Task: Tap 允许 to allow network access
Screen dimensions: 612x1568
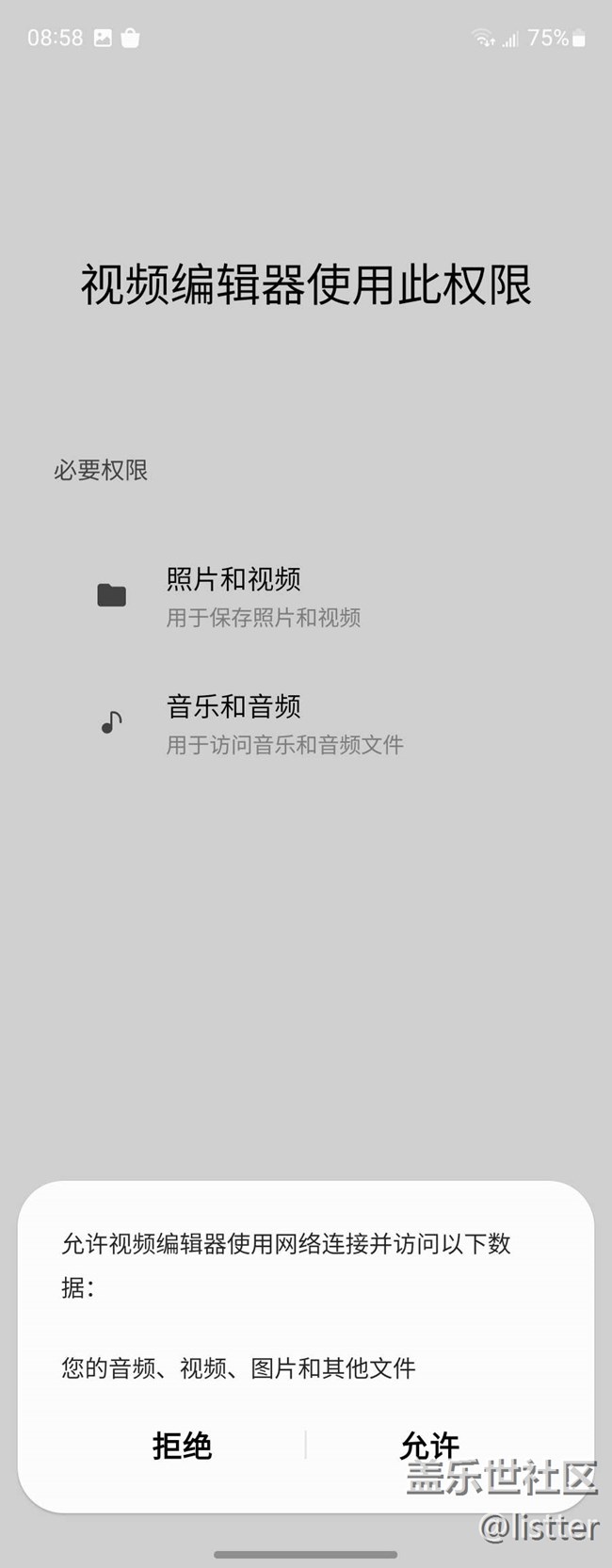Action: [429, 1445]
